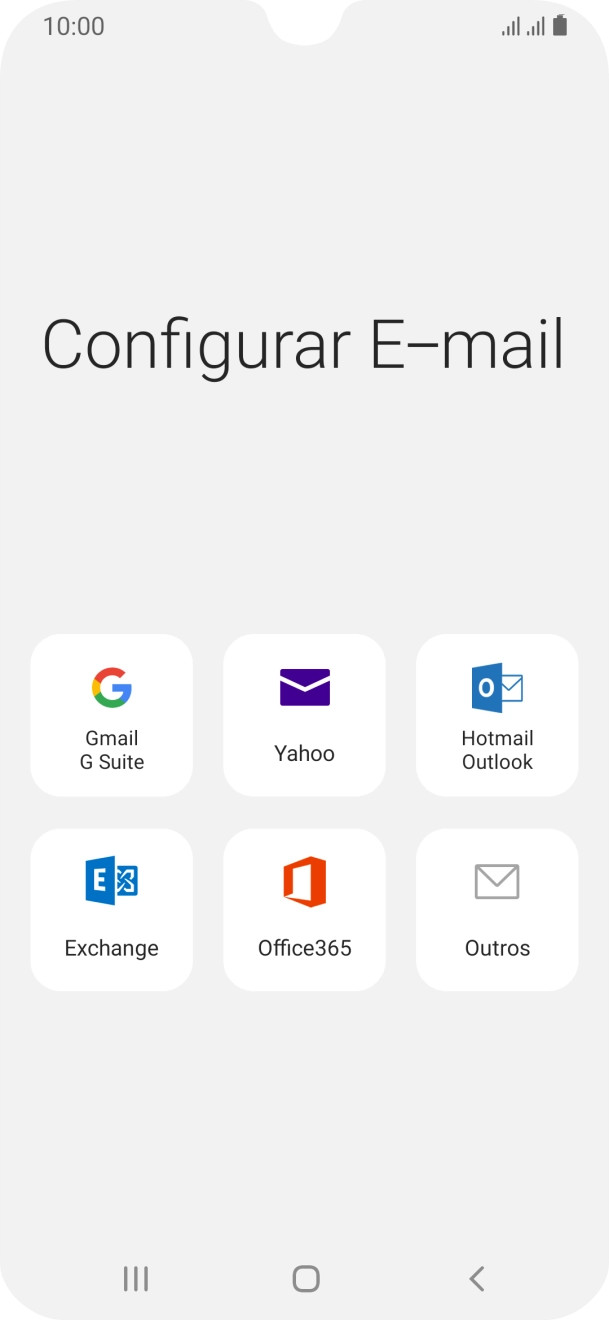Select the Gmail G Suite account option
Screen dimensions: 609x1320
pos(112,715)
